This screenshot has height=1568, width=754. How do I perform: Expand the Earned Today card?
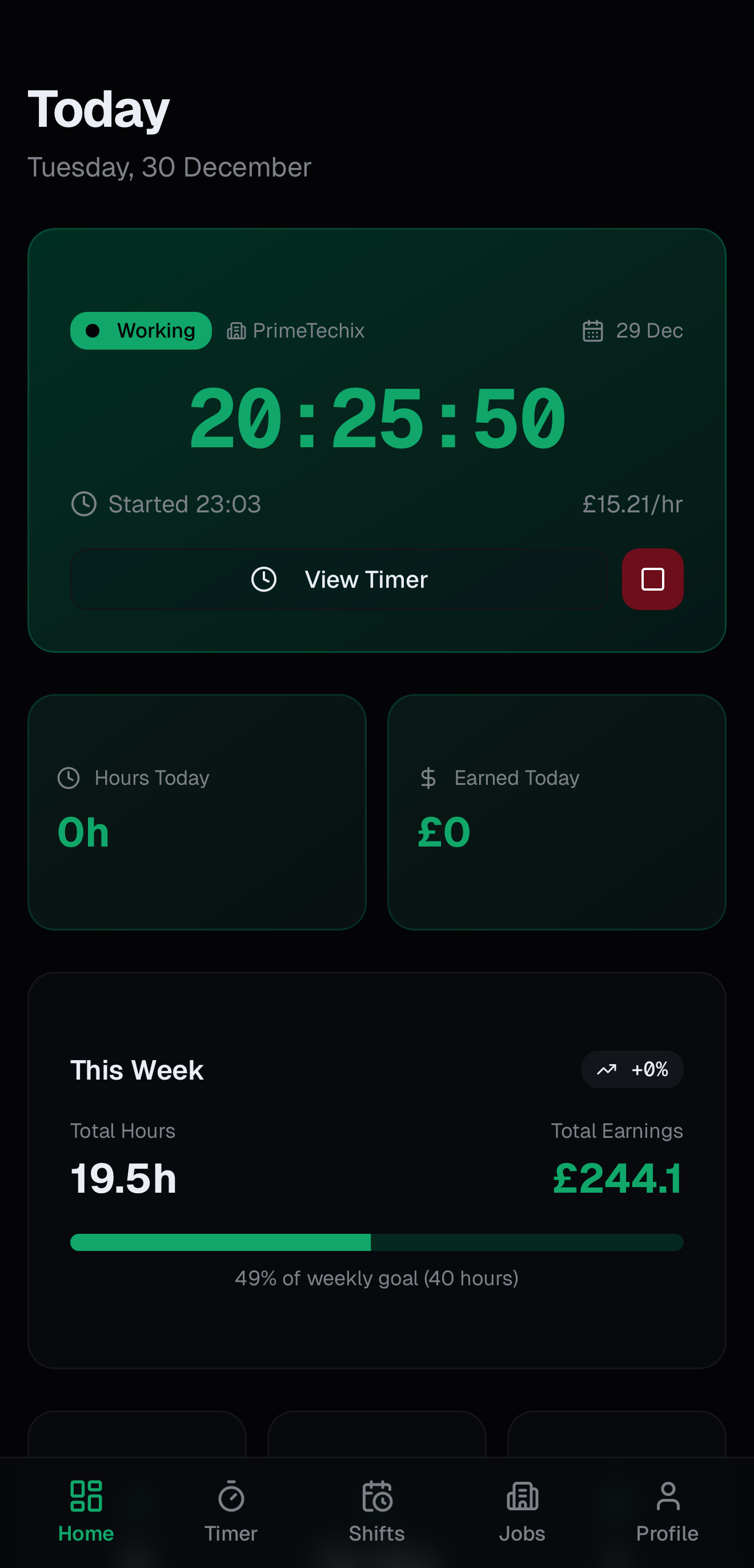tap(557, 811)
